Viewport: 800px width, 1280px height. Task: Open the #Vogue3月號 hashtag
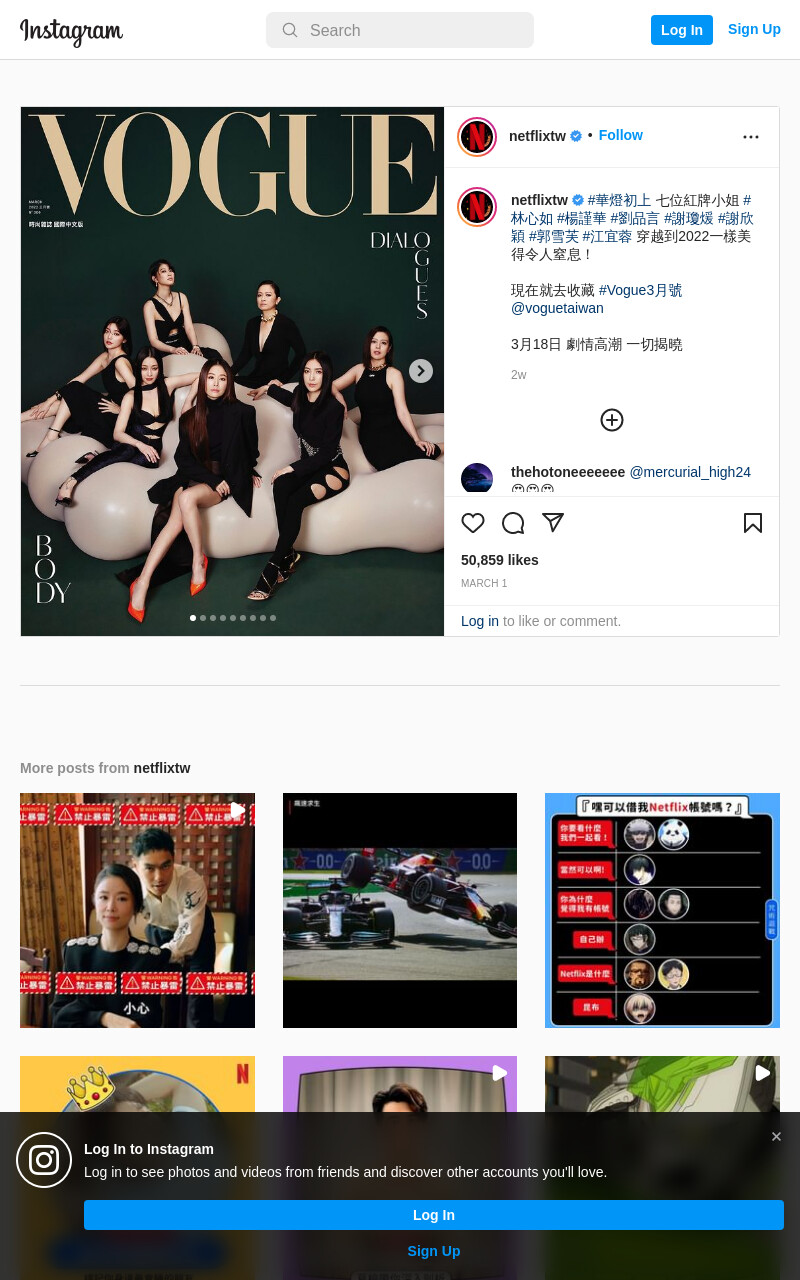tap(640, 290)
